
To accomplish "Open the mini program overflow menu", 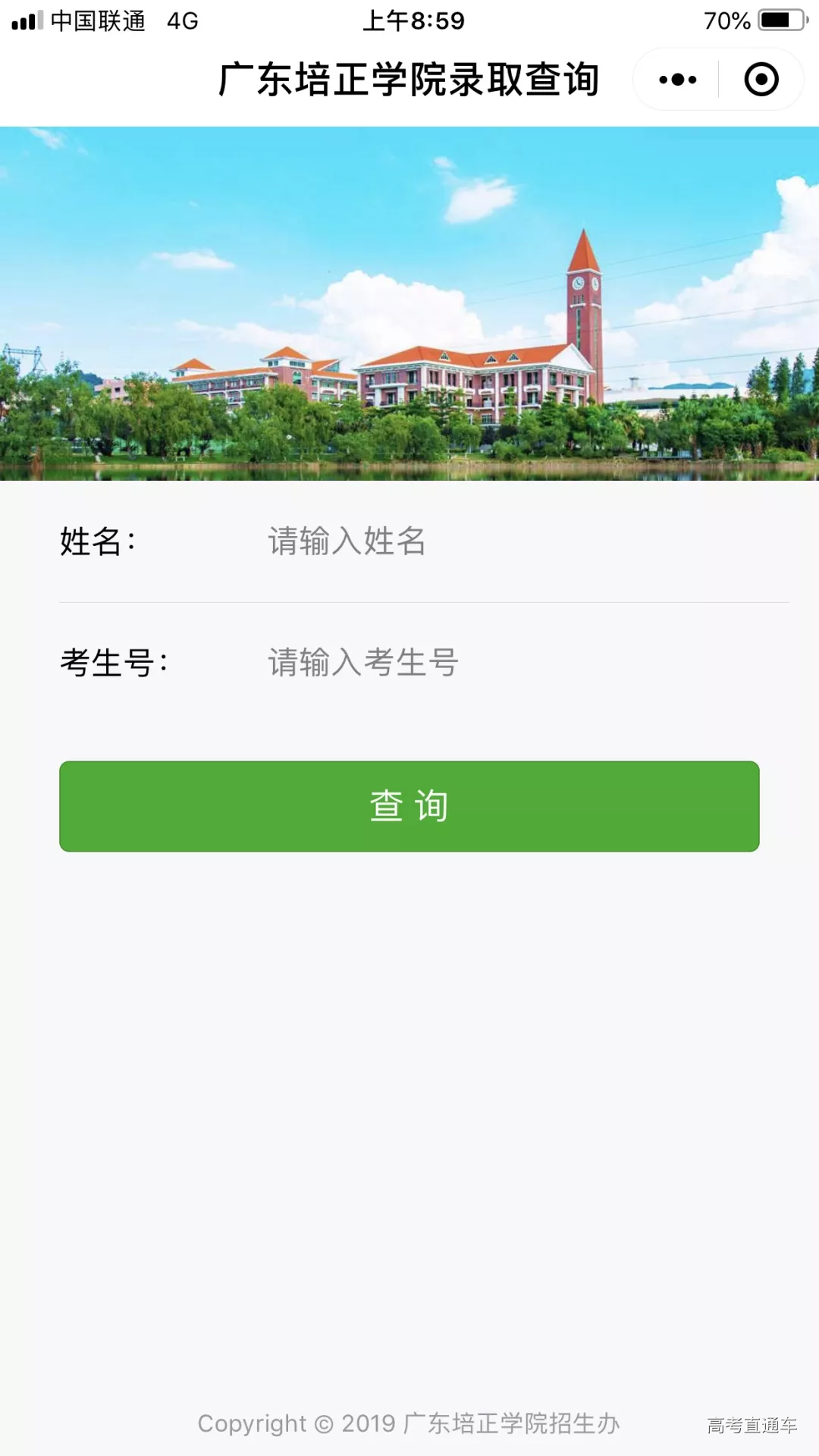I will (x=677, y=80).
